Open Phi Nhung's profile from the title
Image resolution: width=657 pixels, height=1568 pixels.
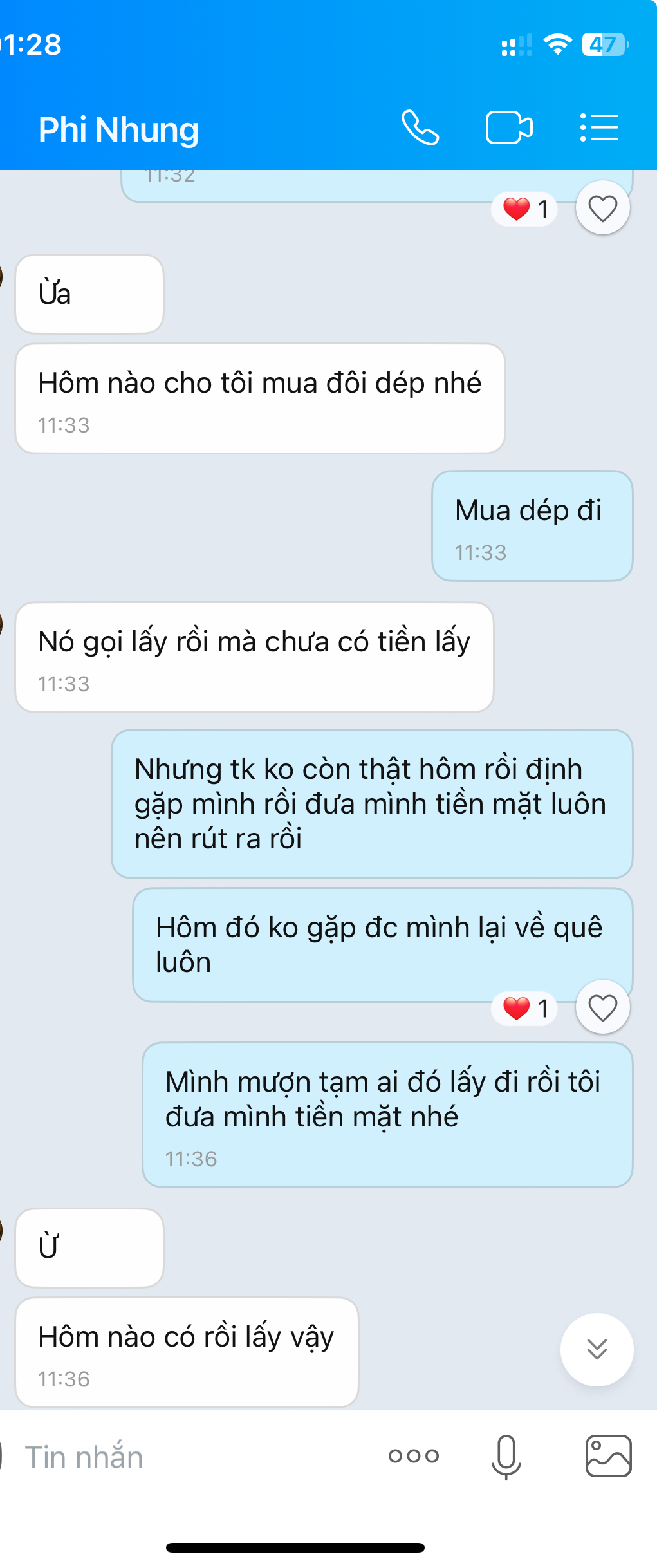click(x=118, y=129)
